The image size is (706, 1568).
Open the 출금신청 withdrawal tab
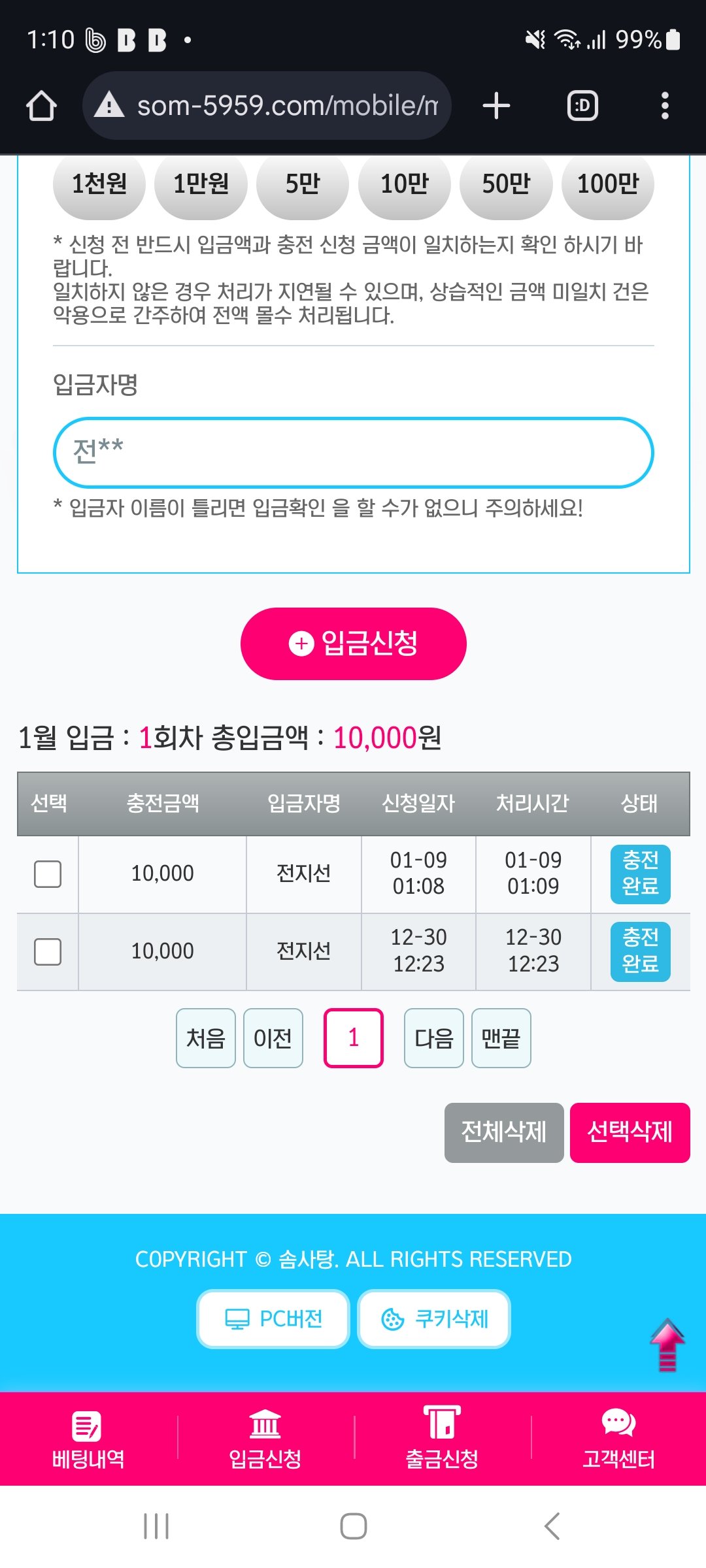pyautogui.click(x=442, y=1439)
